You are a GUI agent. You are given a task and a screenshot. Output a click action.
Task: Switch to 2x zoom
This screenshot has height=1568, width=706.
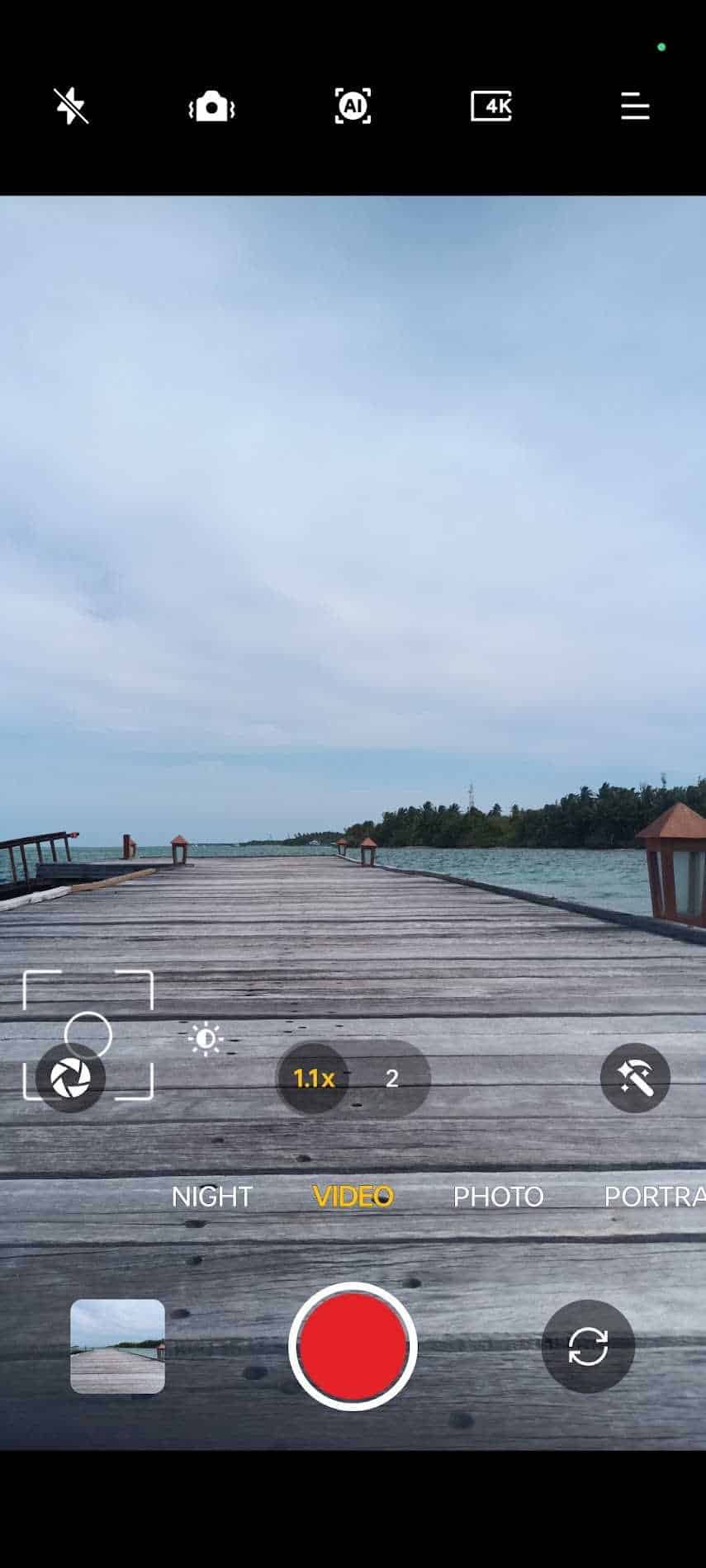[392, 1078]
